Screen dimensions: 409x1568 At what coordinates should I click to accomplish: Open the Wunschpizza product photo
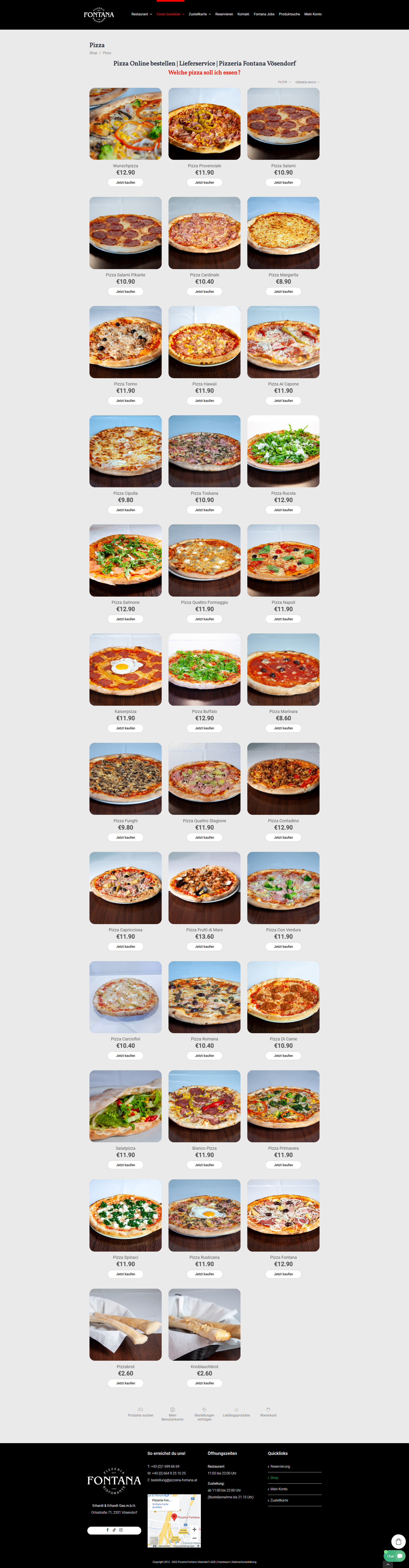[x=125, y=124]
